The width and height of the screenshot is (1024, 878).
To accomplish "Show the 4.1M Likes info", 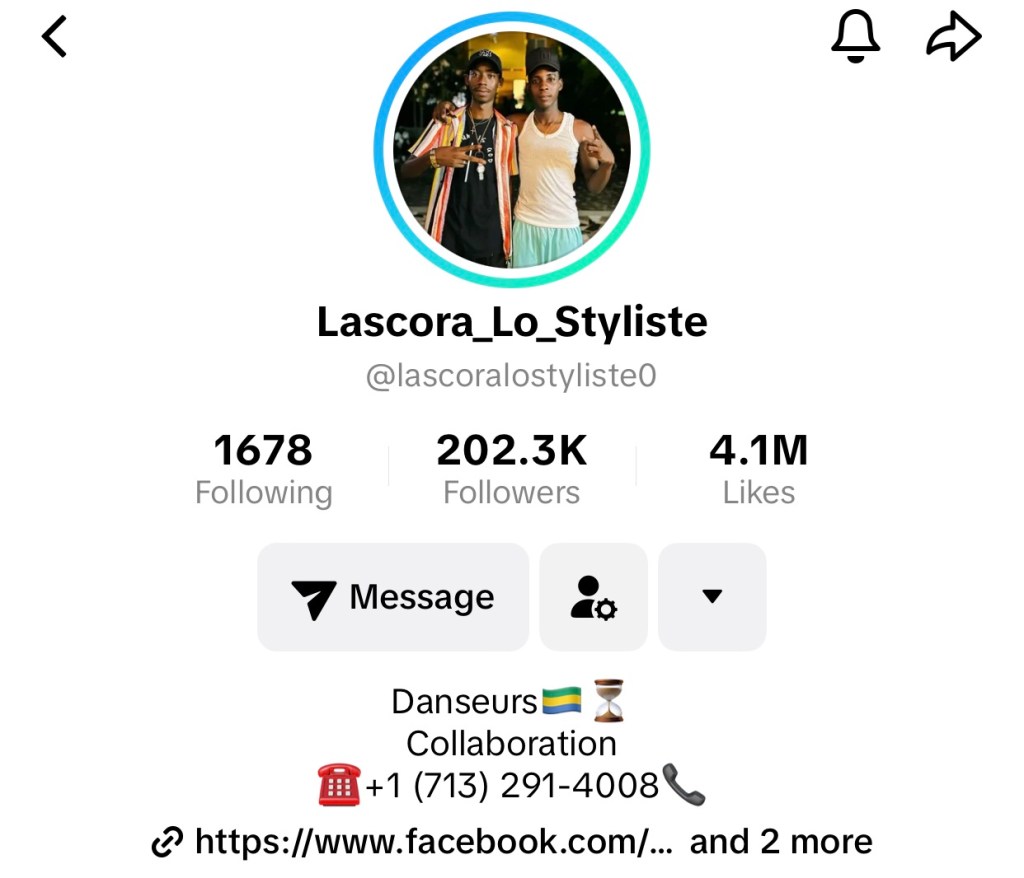I will point(758,468).
